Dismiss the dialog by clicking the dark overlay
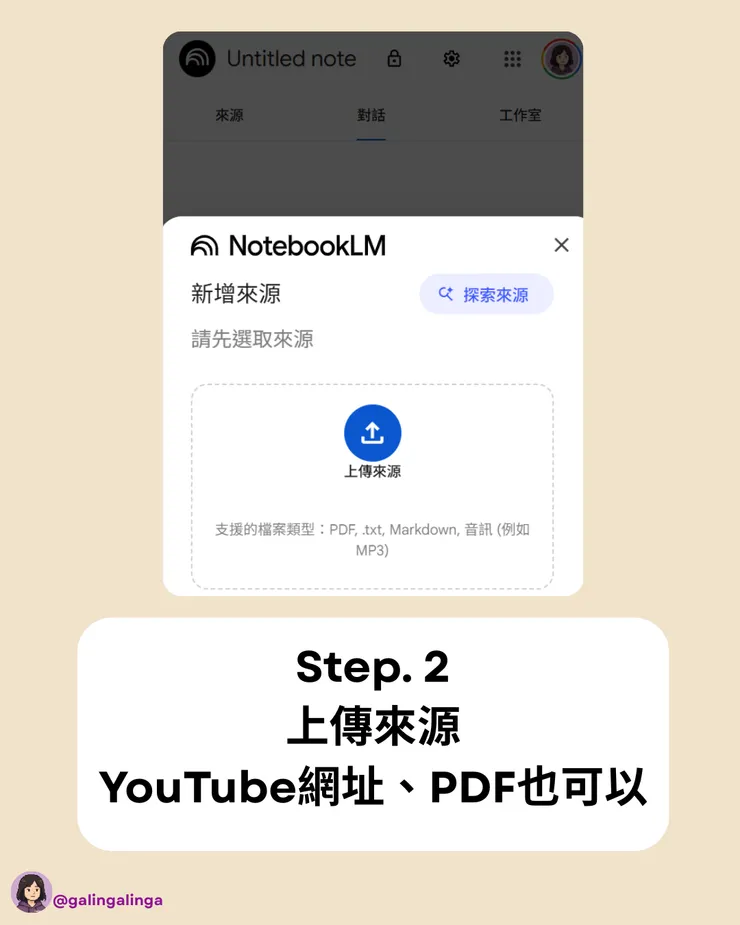Image resolution: width=740 pixels, height=925 pixels. coord(372,180)
